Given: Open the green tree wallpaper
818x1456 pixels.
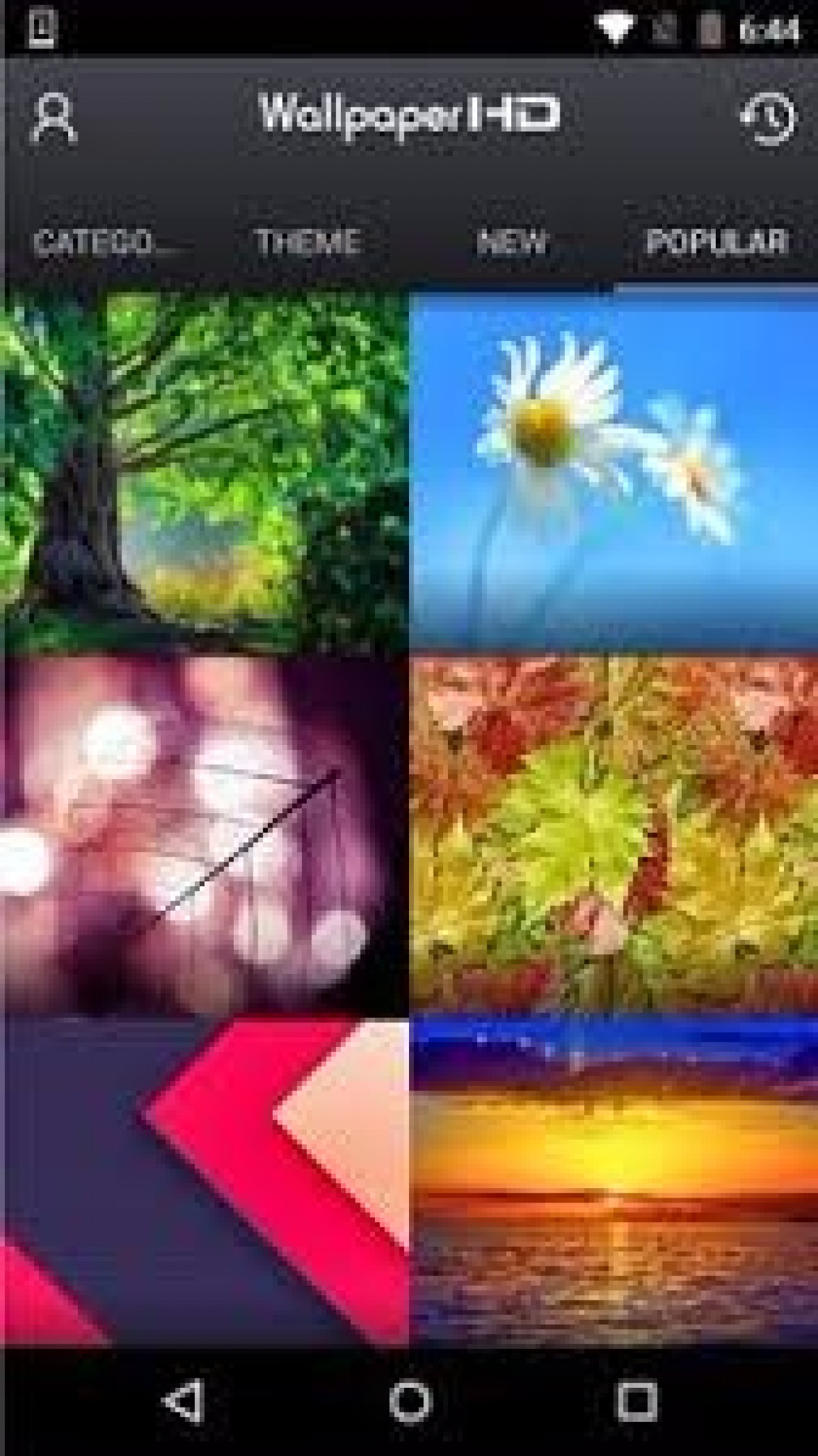Looking at the screenshot, I should point(204,472).
